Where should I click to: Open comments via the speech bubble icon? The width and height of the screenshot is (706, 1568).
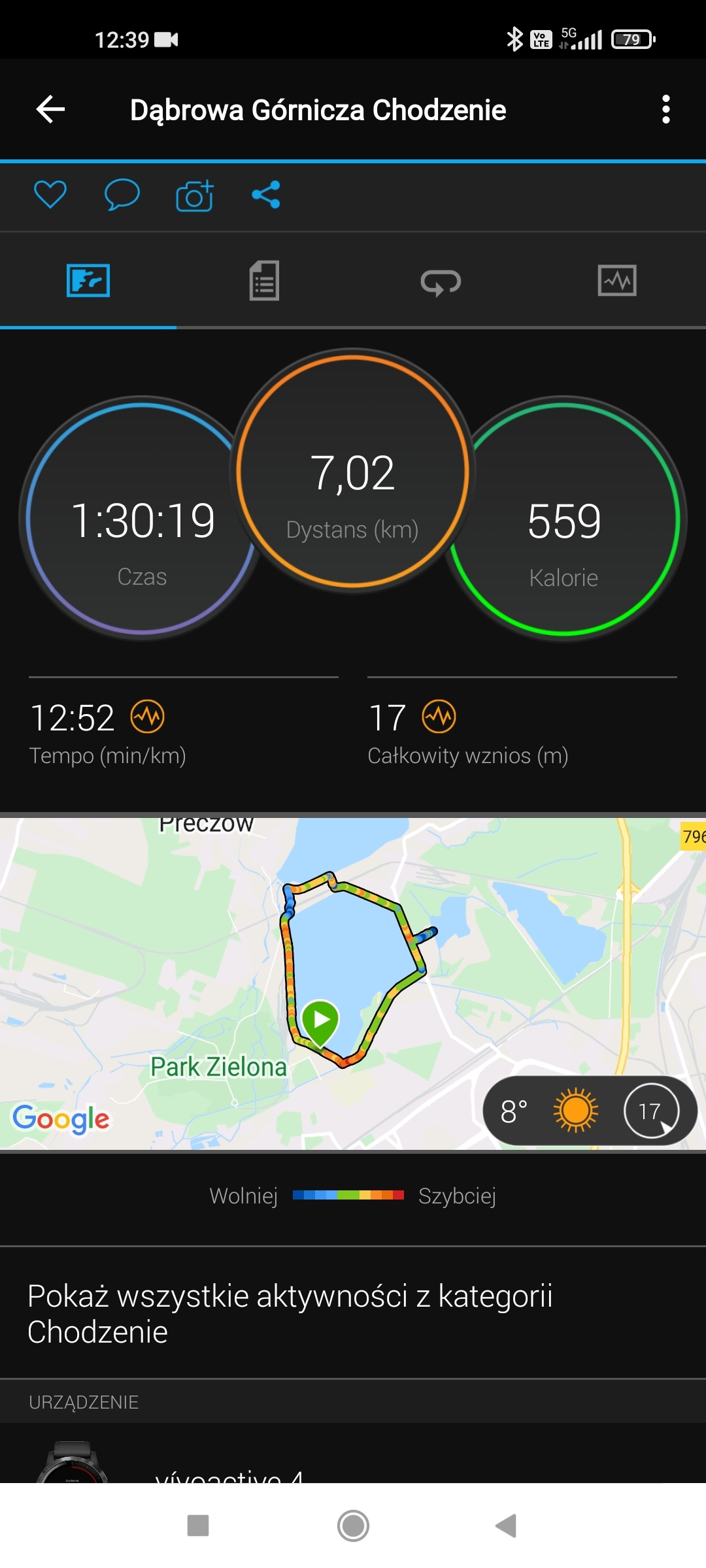[122, 195]
